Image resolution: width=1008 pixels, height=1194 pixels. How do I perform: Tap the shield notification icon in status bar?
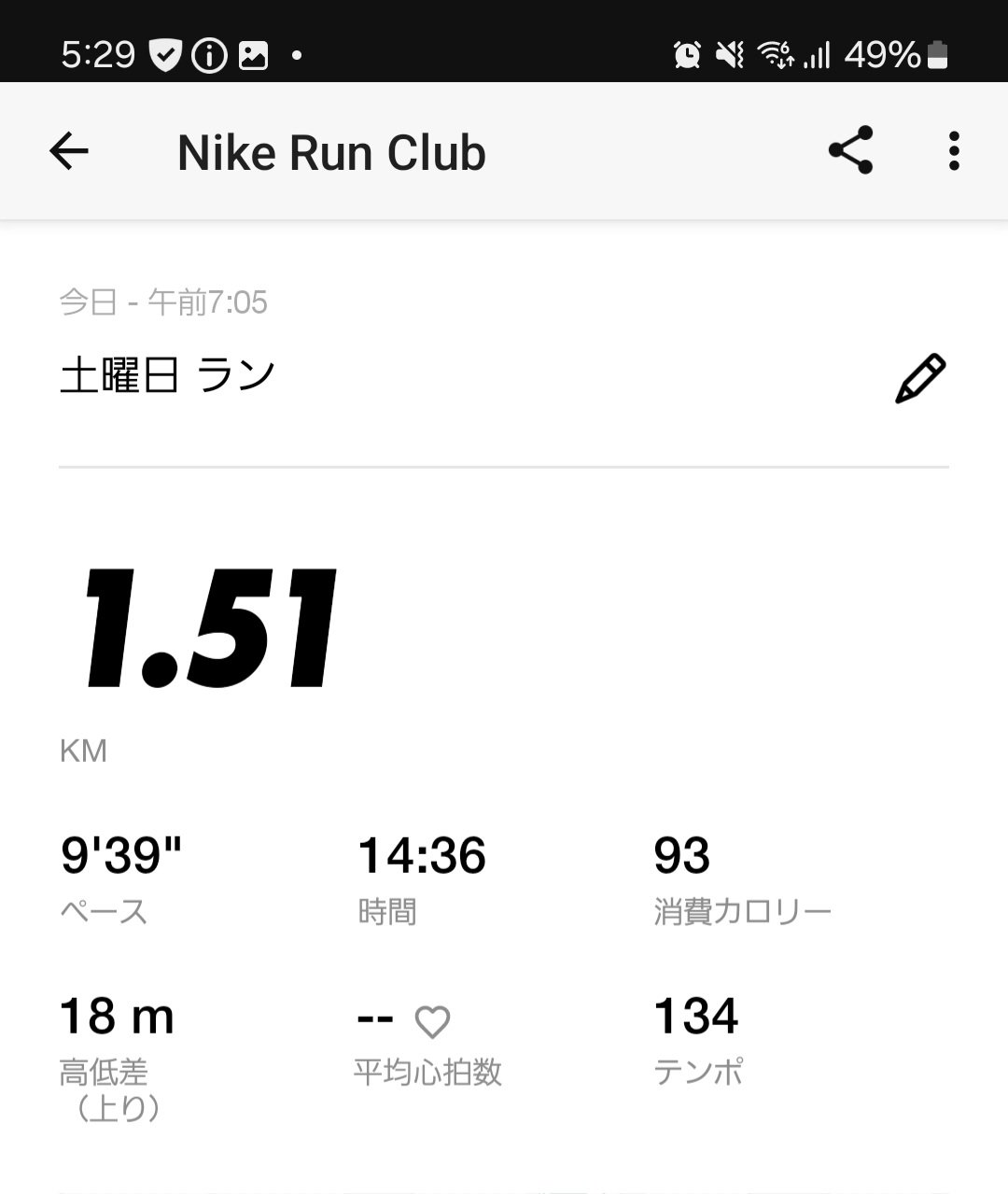tap(165, 56)
